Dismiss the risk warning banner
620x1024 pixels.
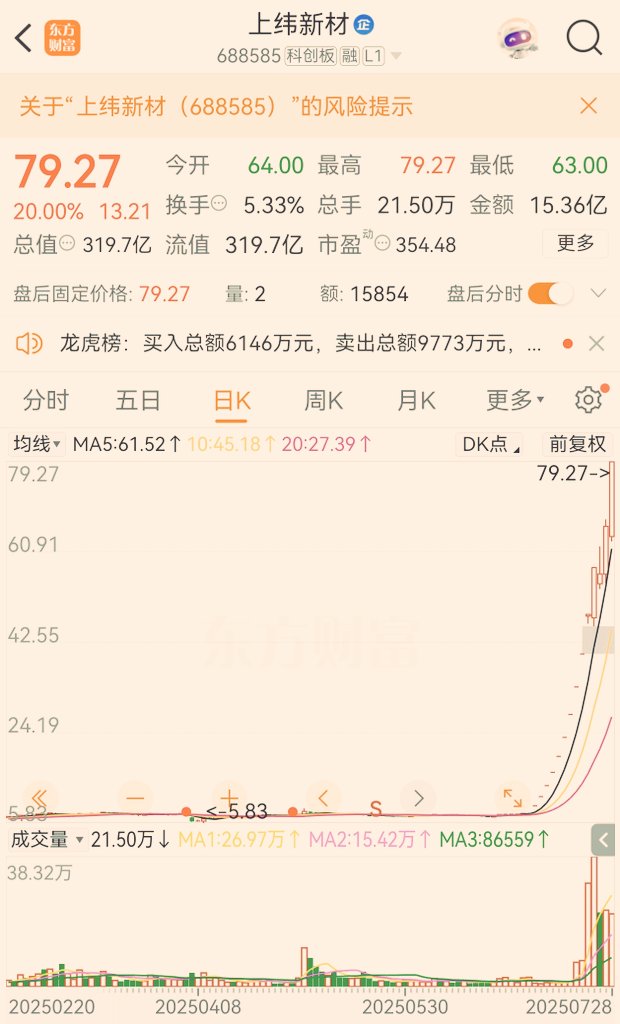(589, 105)
